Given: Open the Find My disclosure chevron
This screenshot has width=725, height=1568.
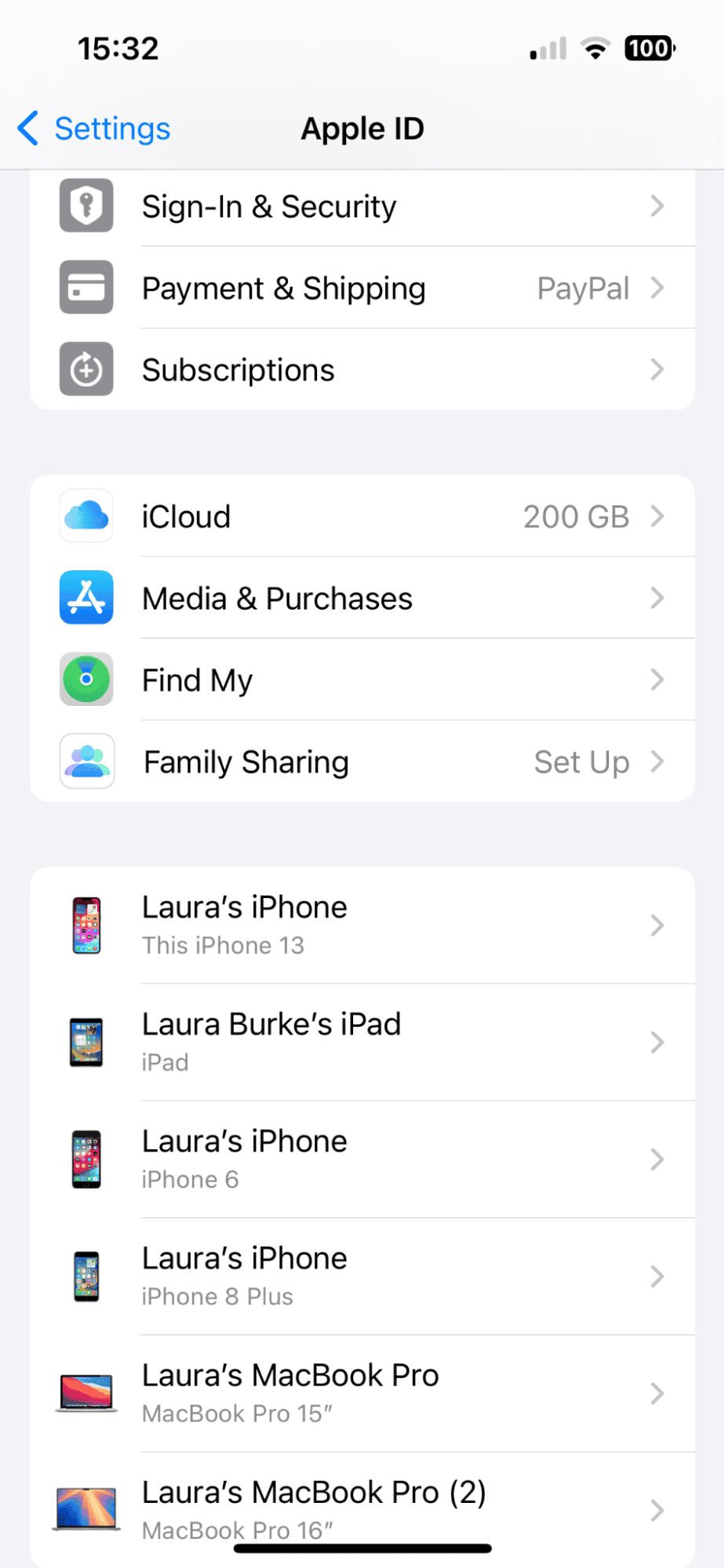Looking at the screenshot, I should [x=658, y=679].
